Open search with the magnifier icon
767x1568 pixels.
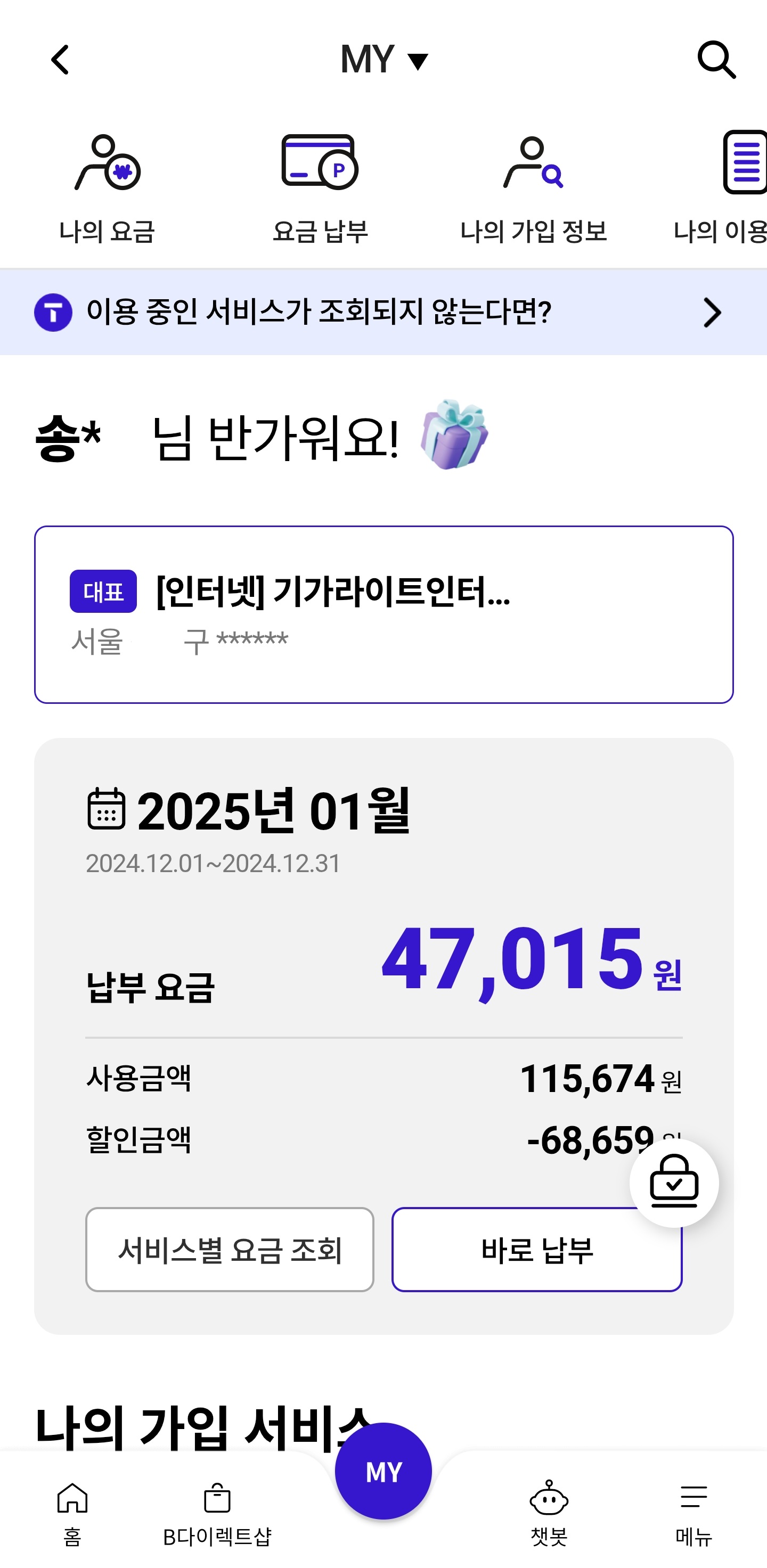coord(716,60)
